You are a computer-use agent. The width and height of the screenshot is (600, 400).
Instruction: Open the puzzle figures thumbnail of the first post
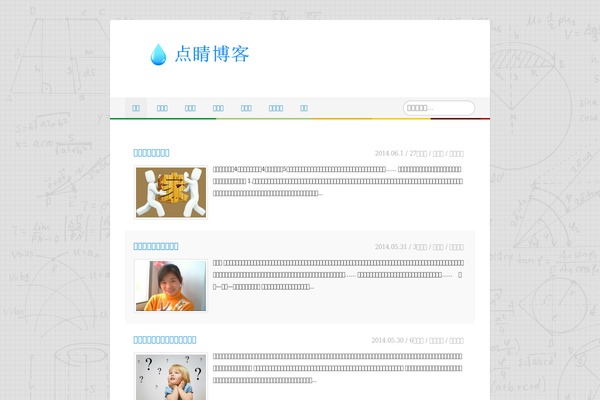171,192
